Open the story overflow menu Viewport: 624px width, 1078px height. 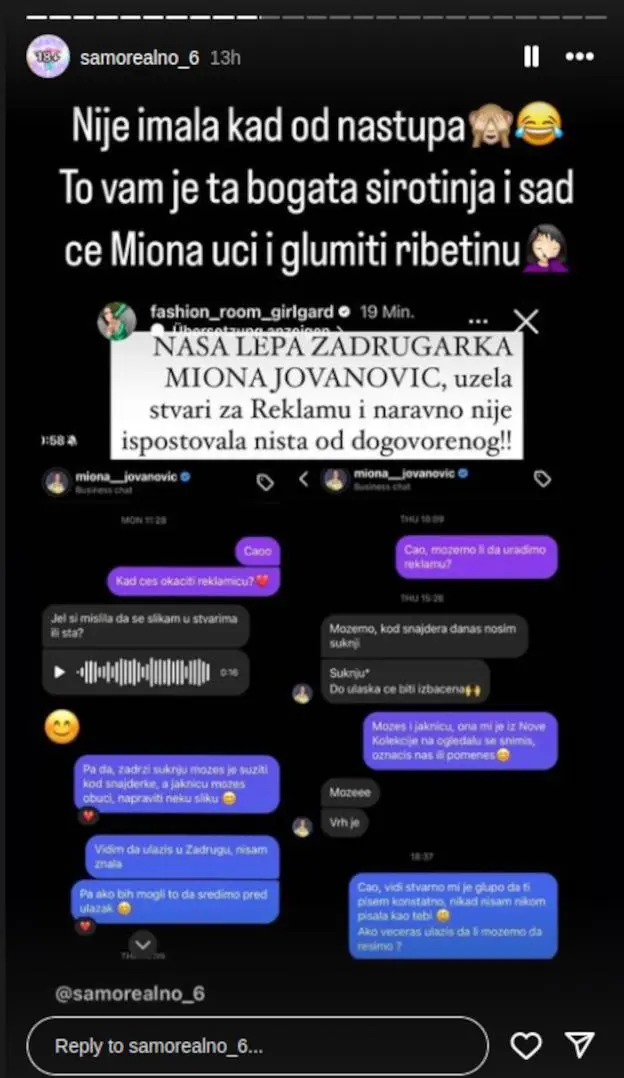[580, 57]
